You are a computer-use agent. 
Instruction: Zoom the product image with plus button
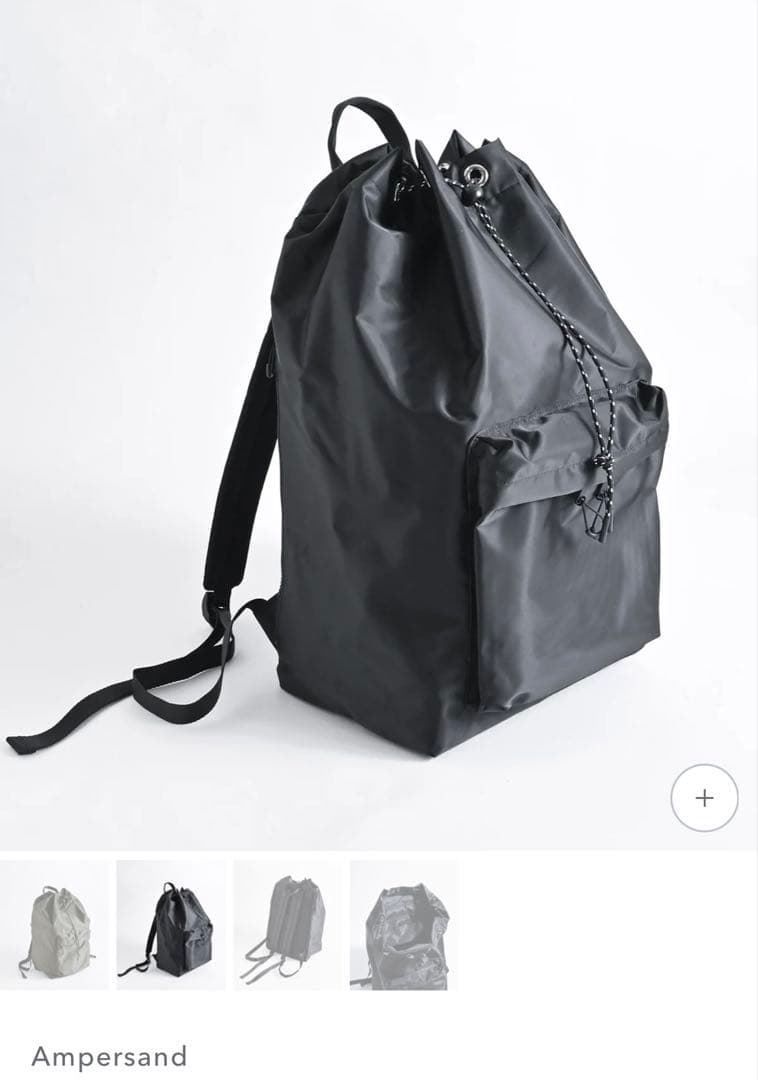pos(704,798)
